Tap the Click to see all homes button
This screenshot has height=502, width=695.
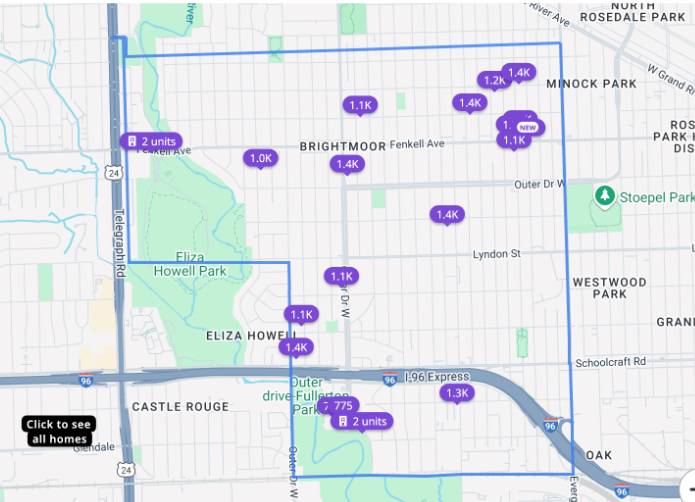59,432
